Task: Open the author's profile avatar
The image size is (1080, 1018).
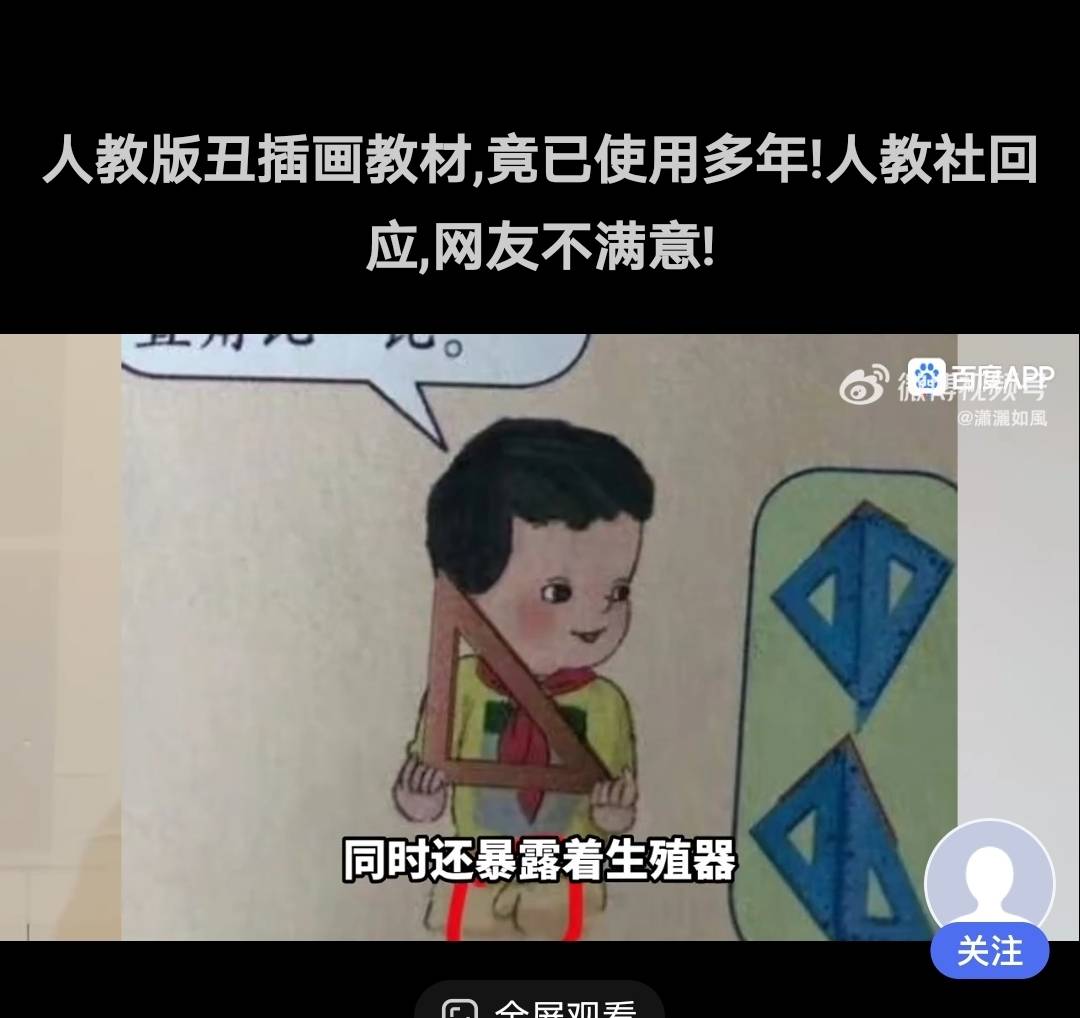Action: tap(989, 878)
